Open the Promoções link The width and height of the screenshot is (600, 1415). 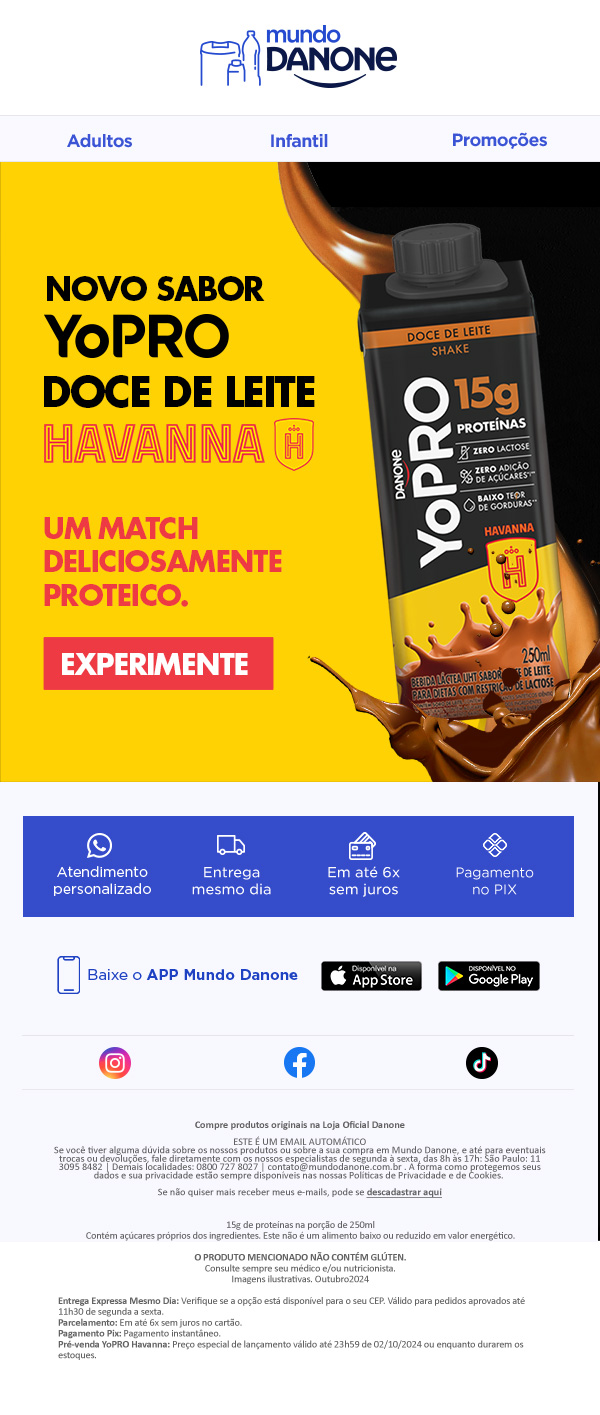click(x=499, y=140)
